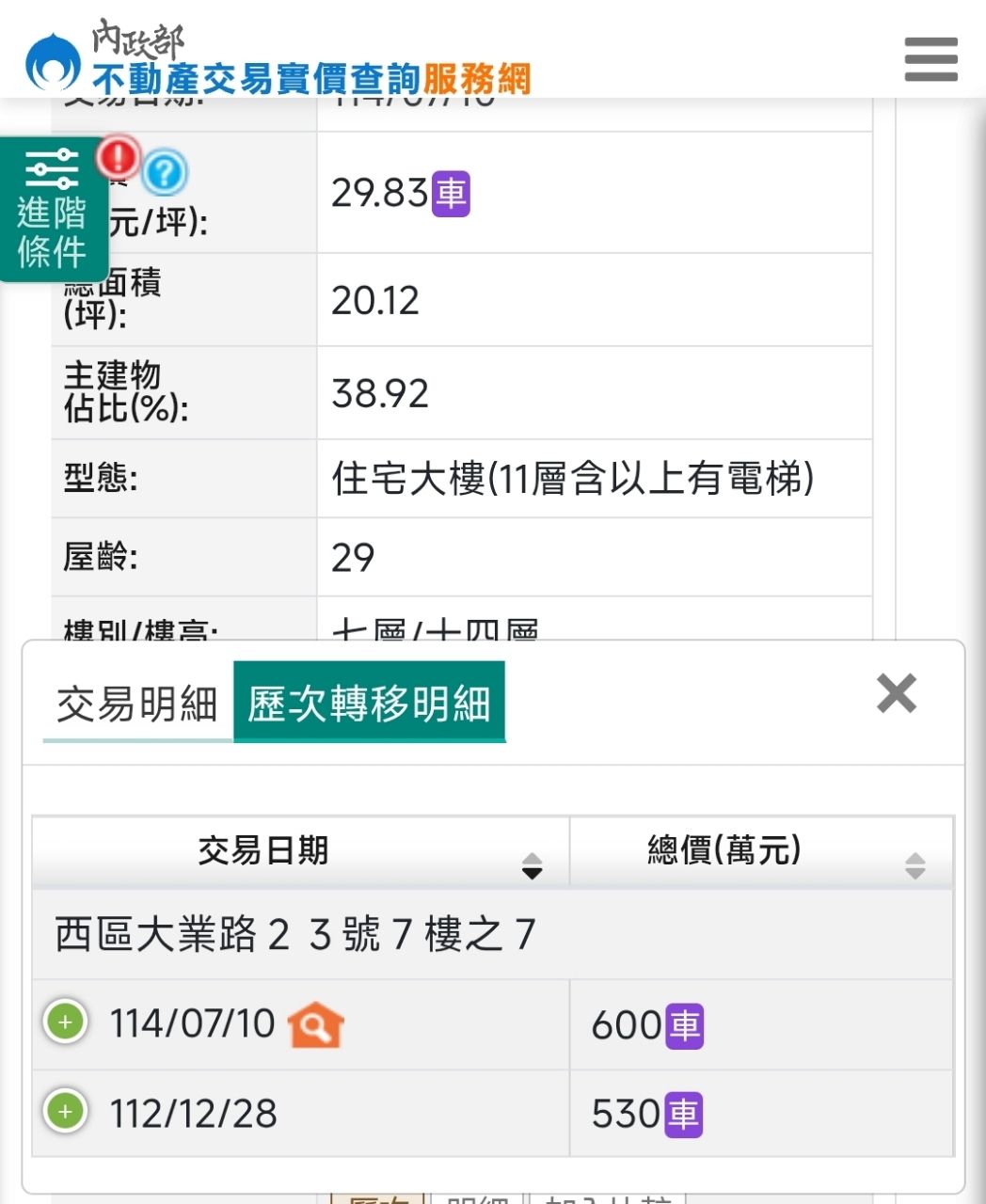
Task: Switch to the 交易明細 tab
Action: pyautogui.click(x=137, y=704)
